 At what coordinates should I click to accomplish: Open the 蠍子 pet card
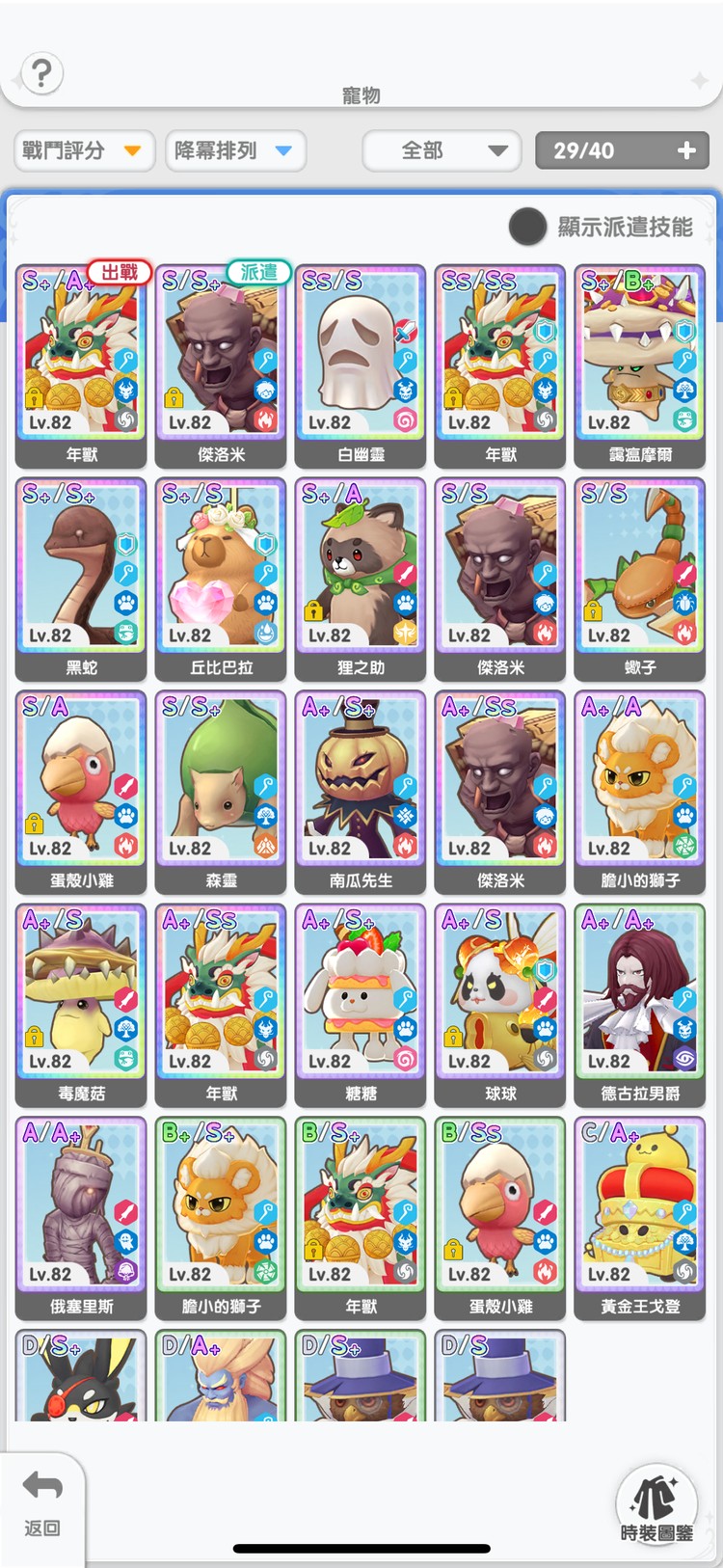click(639, 579)
